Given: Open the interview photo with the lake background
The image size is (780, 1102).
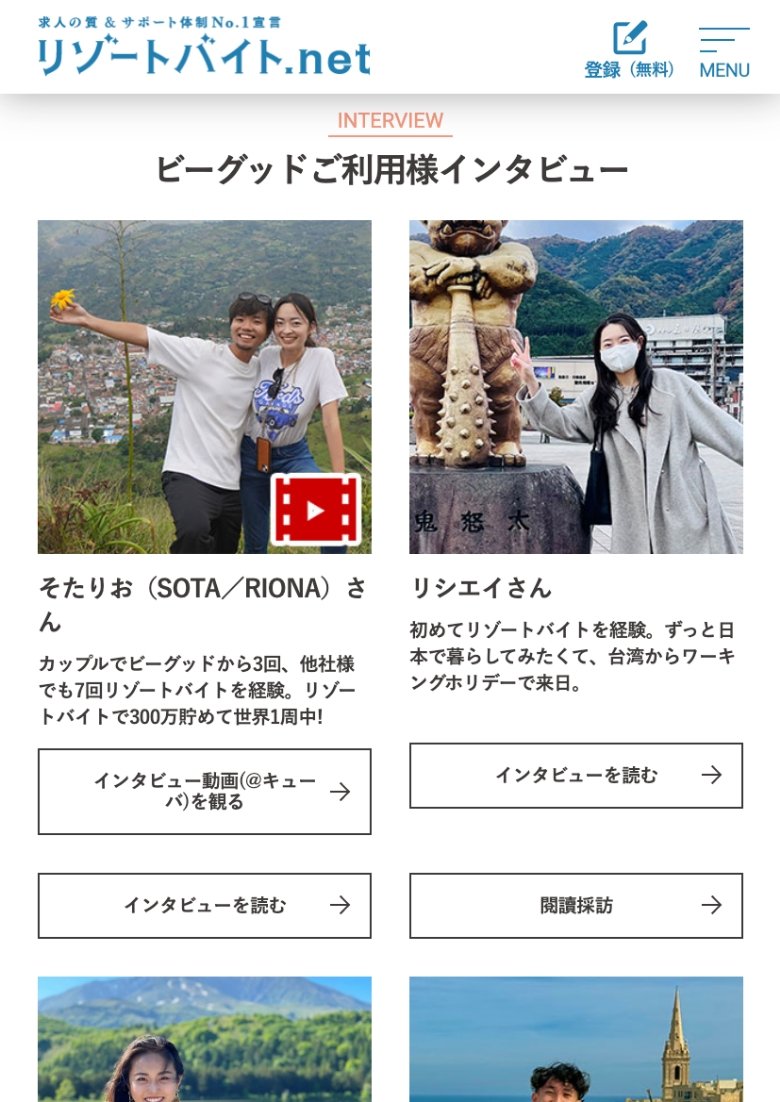Looking at the screenshot, I should coord(204,1040).
